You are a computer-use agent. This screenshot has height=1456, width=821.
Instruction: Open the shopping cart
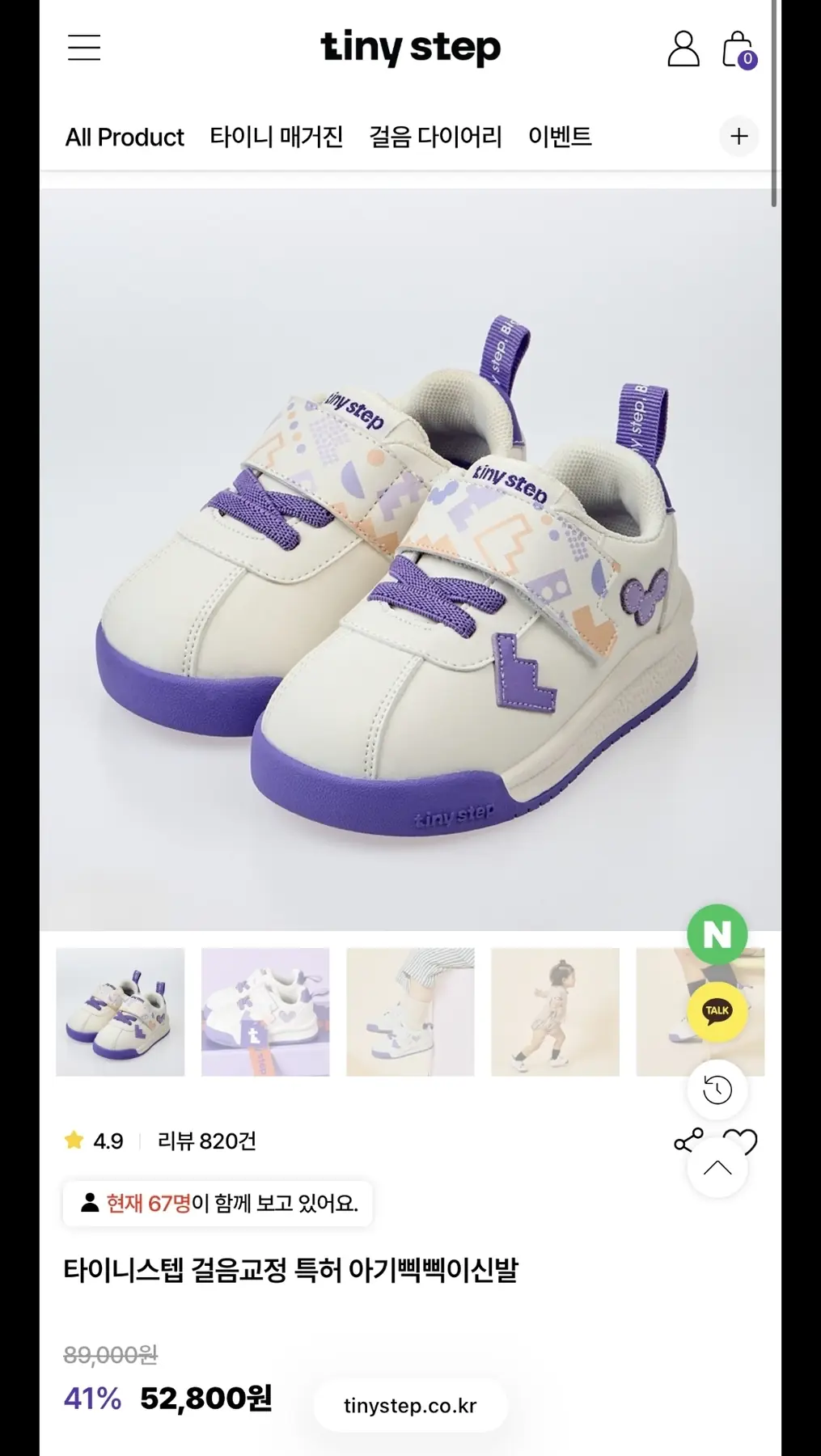(738, 50)
